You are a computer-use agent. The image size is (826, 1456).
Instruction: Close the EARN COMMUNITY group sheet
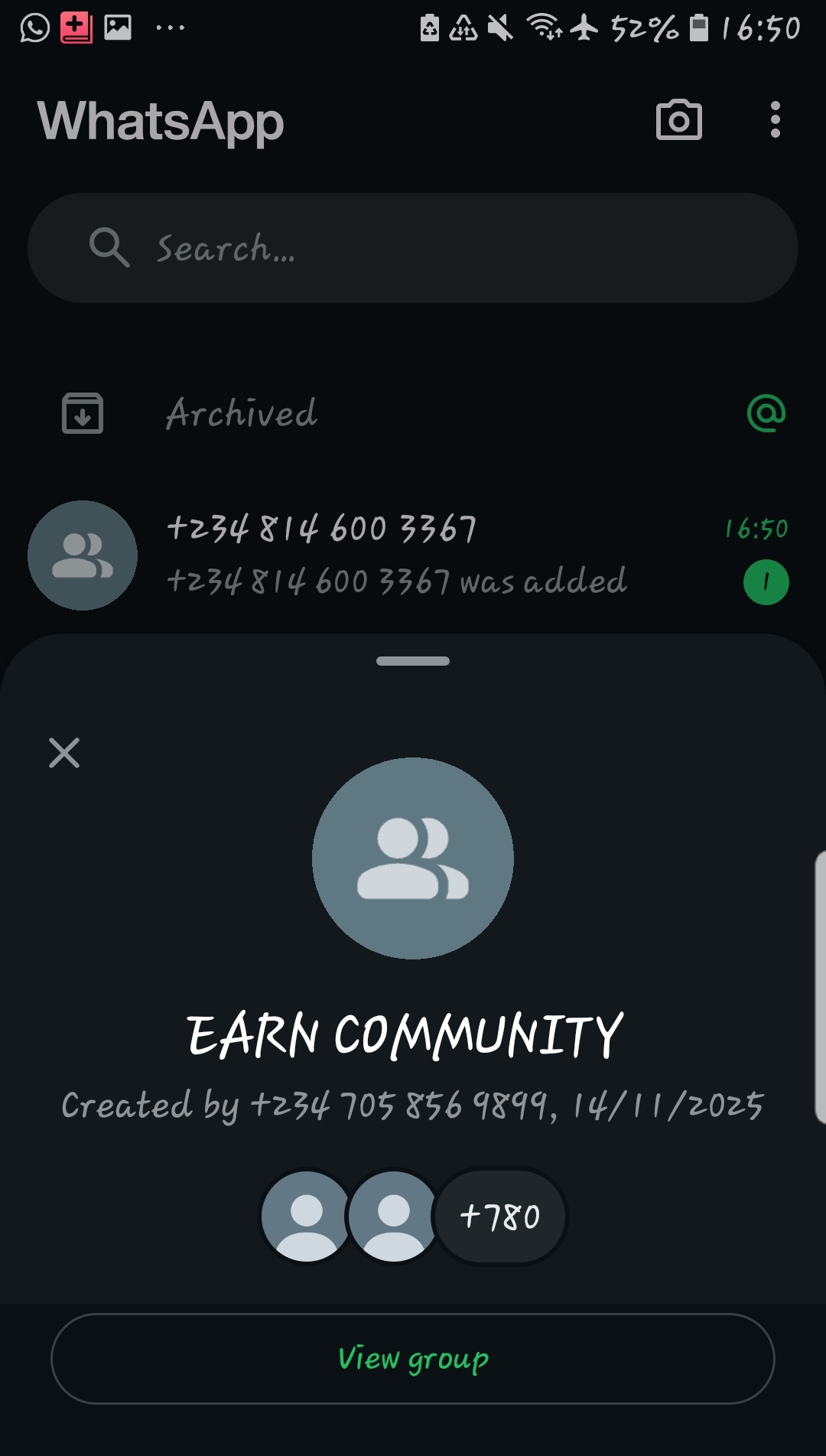(x=64, y=753)
